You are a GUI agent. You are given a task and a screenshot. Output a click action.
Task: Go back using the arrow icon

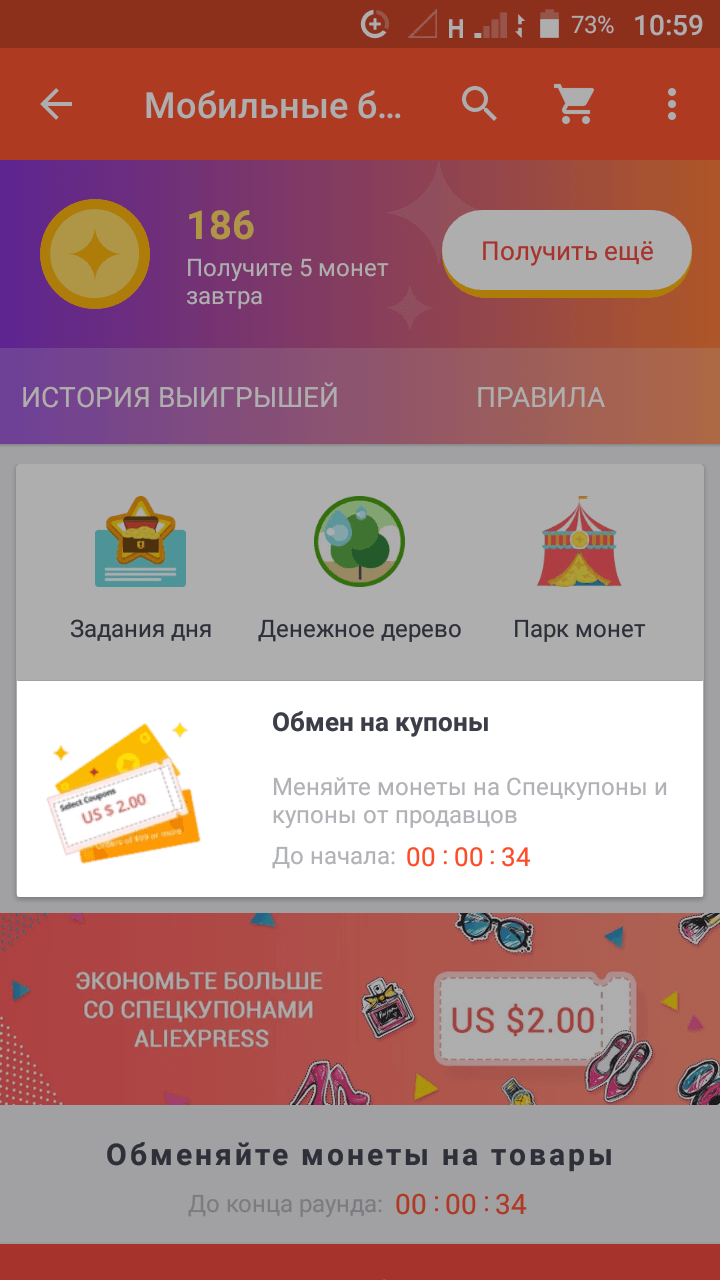(56, 104)
